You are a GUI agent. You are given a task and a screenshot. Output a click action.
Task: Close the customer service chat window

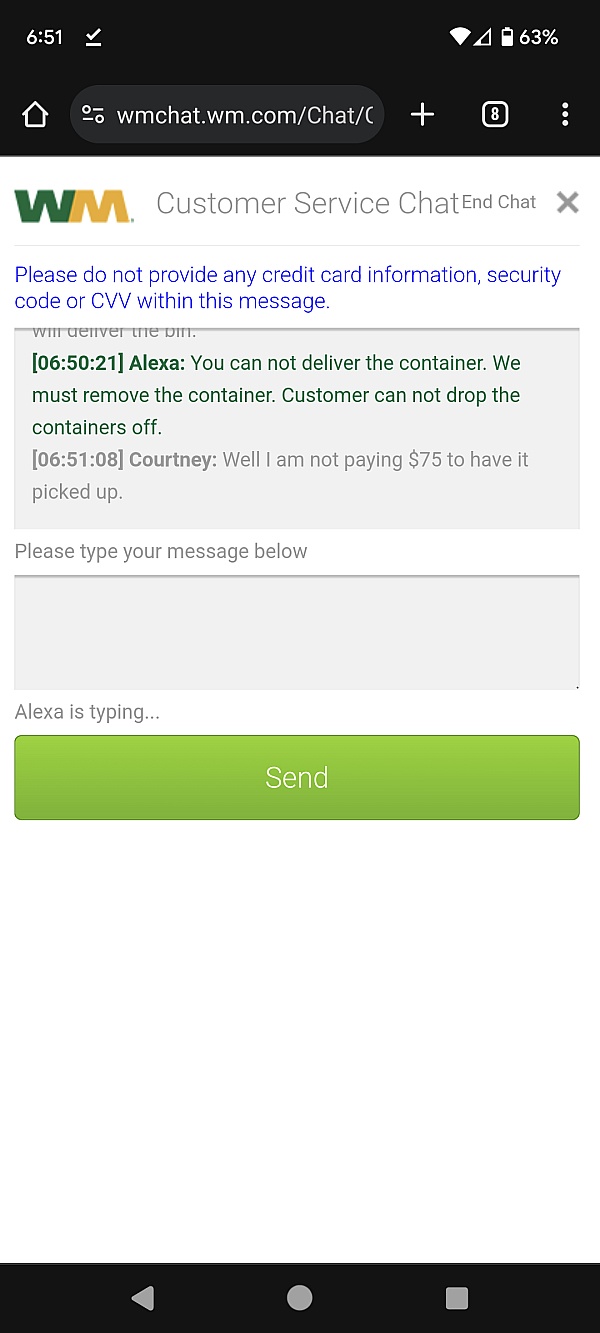click(568, 203)
